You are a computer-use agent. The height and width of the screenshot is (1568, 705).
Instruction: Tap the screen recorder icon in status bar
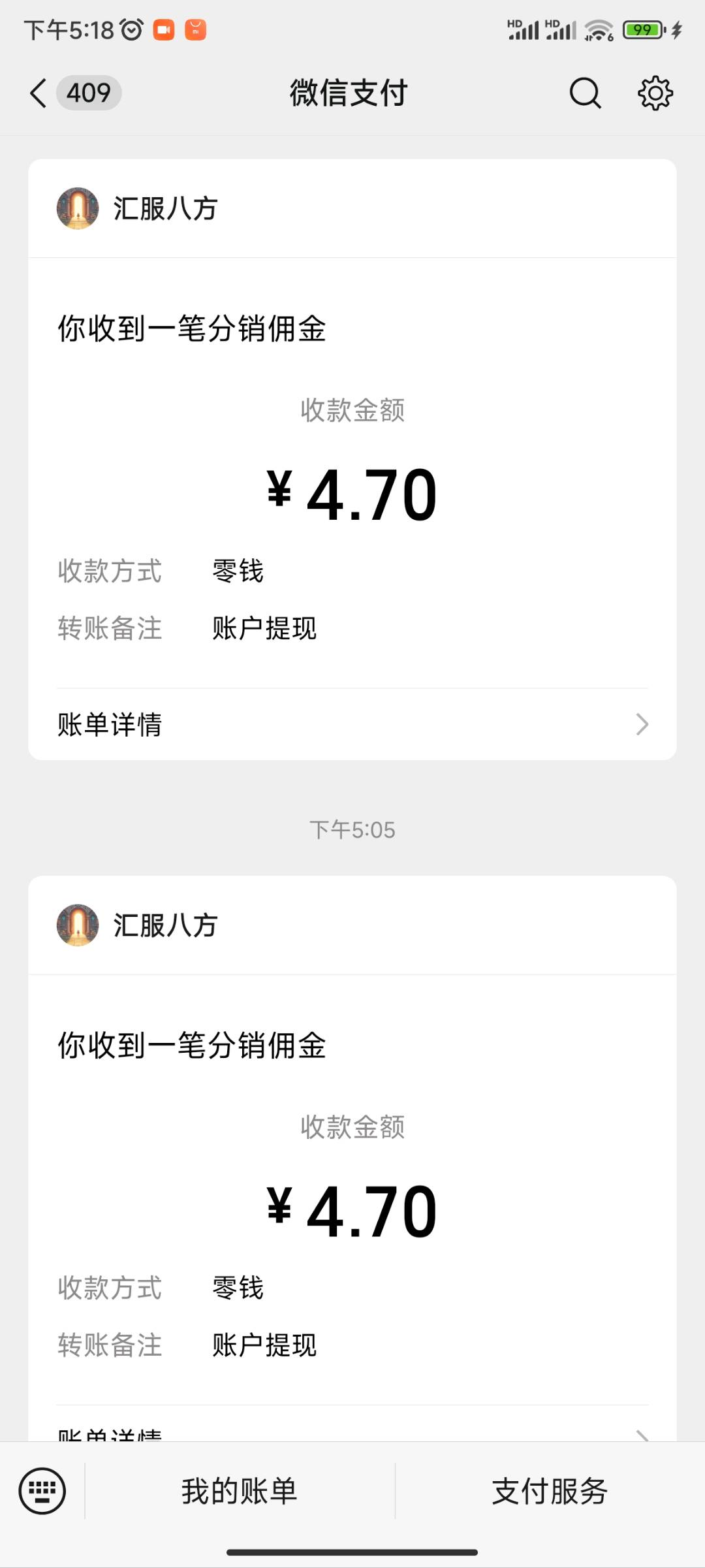164,29
